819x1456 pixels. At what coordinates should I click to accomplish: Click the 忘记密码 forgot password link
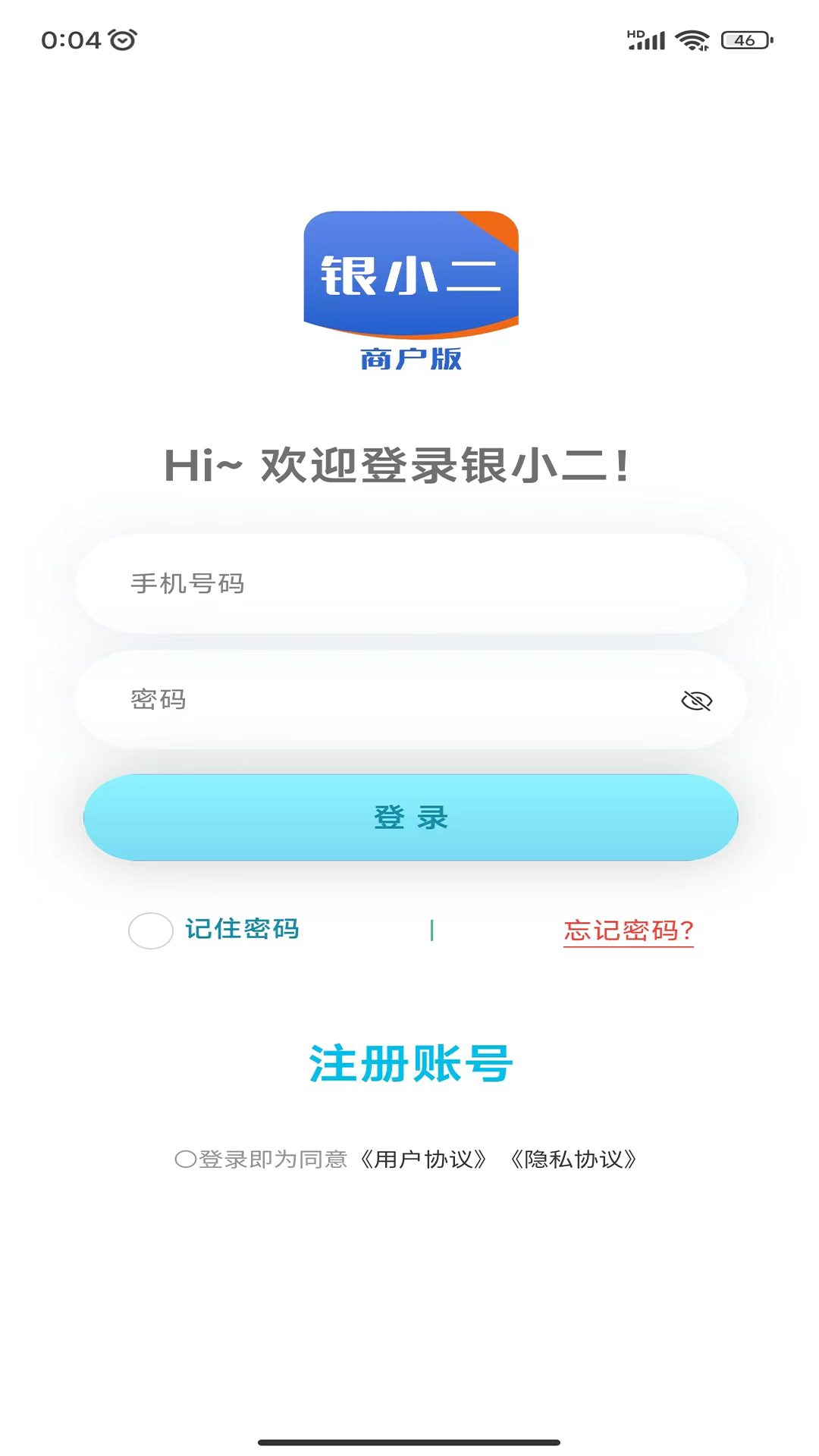click(x=629, y=930)
